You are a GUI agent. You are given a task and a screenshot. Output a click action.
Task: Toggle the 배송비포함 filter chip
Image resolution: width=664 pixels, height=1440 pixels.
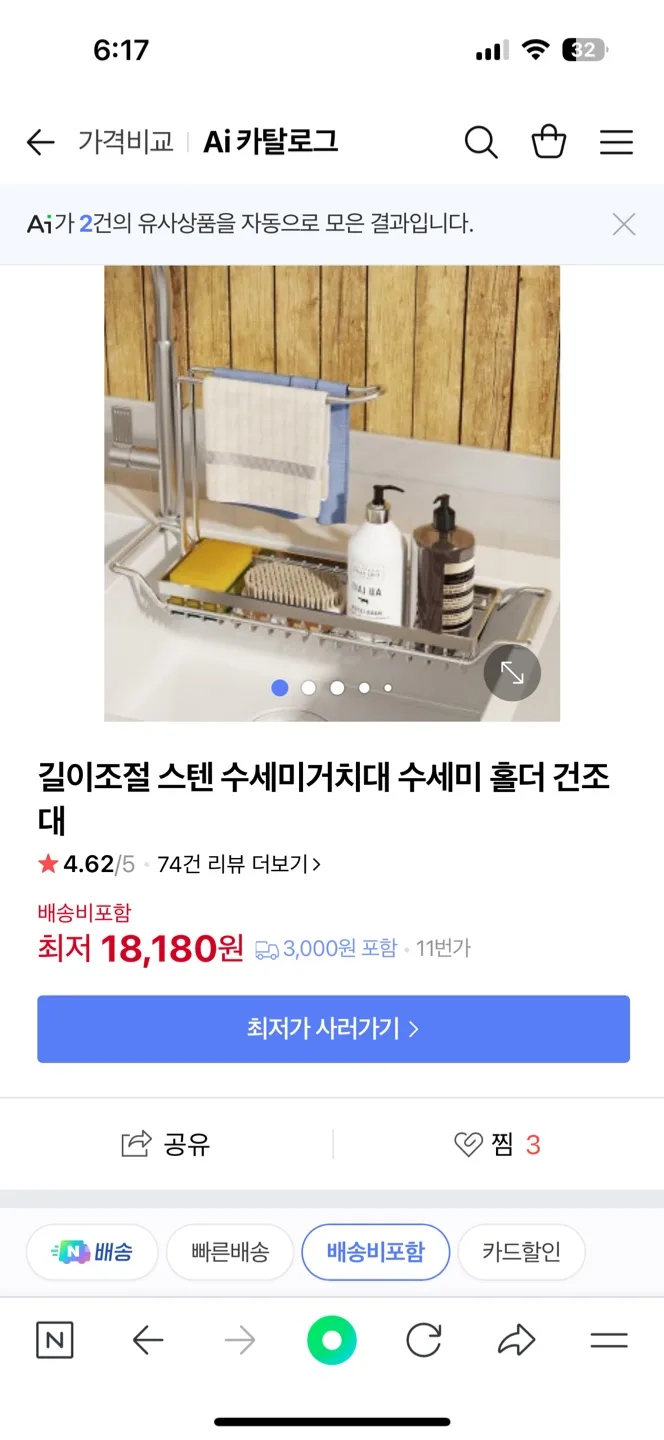pyautogui.click(x=375, y=1252)
